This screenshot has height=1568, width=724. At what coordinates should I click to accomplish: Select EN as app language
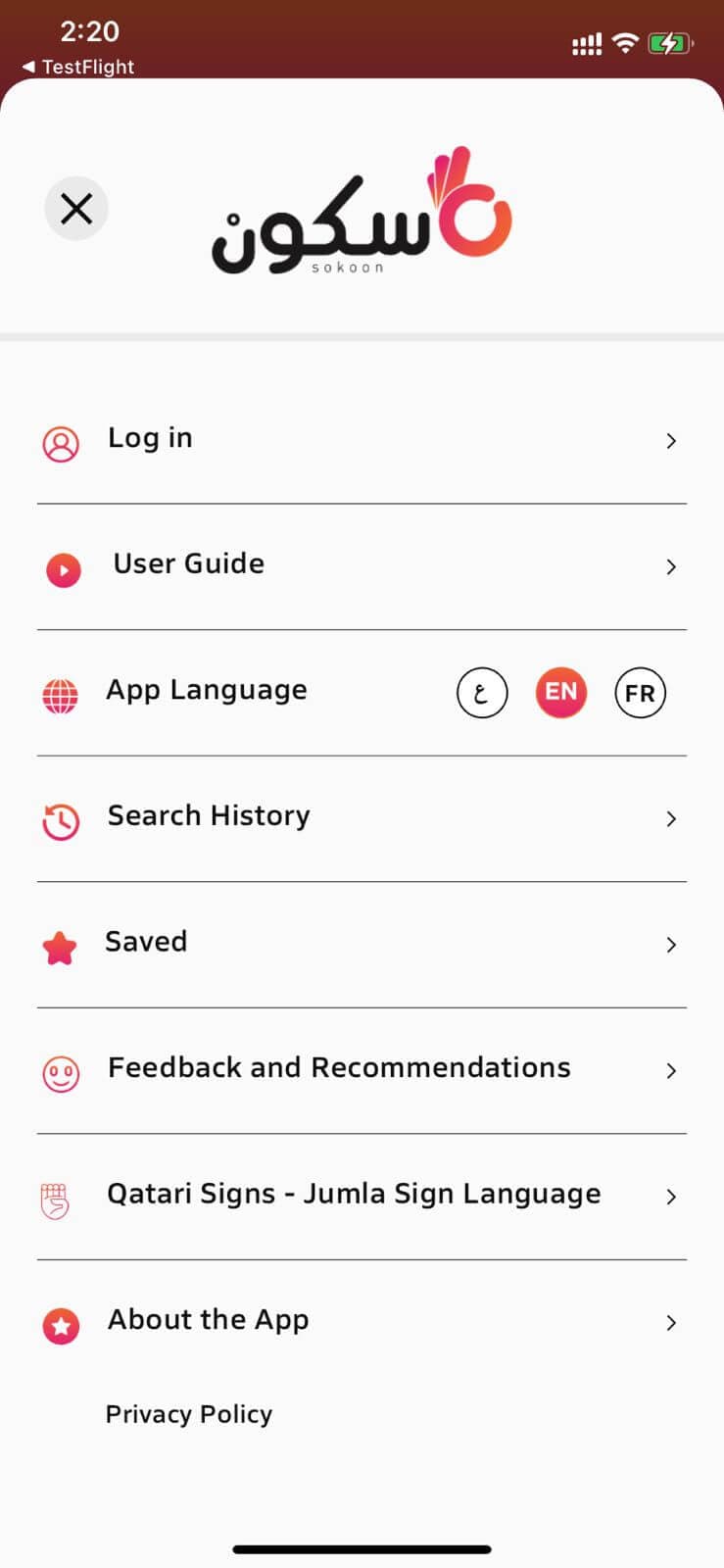tap(561, 693)
